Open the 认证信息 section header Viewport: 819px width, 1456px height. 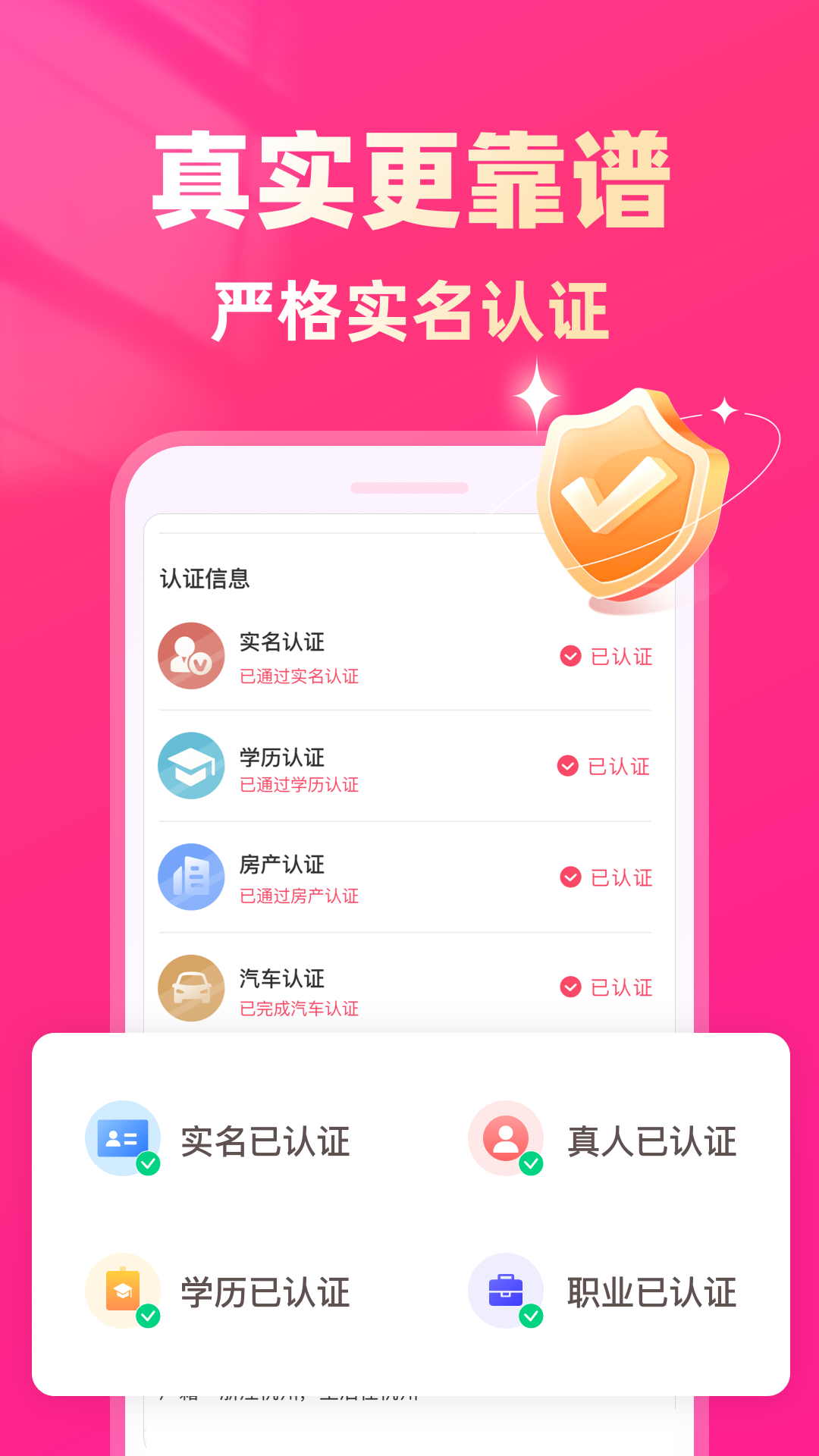[x=203, y=578]
